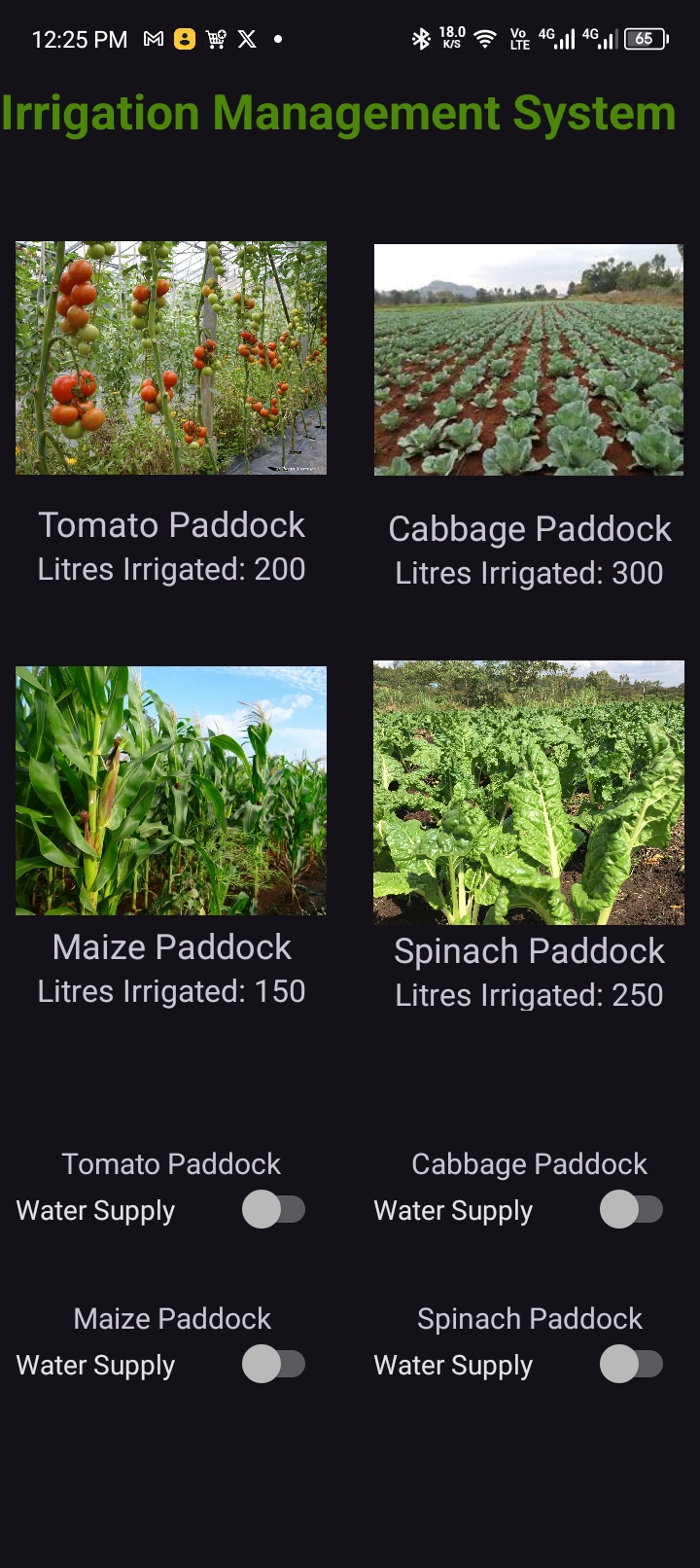Image resolution: width=700 pixels, height=1568 pixels.
Task: Turn on Tomato Paddock water supply
Action: pos(273,1210)
